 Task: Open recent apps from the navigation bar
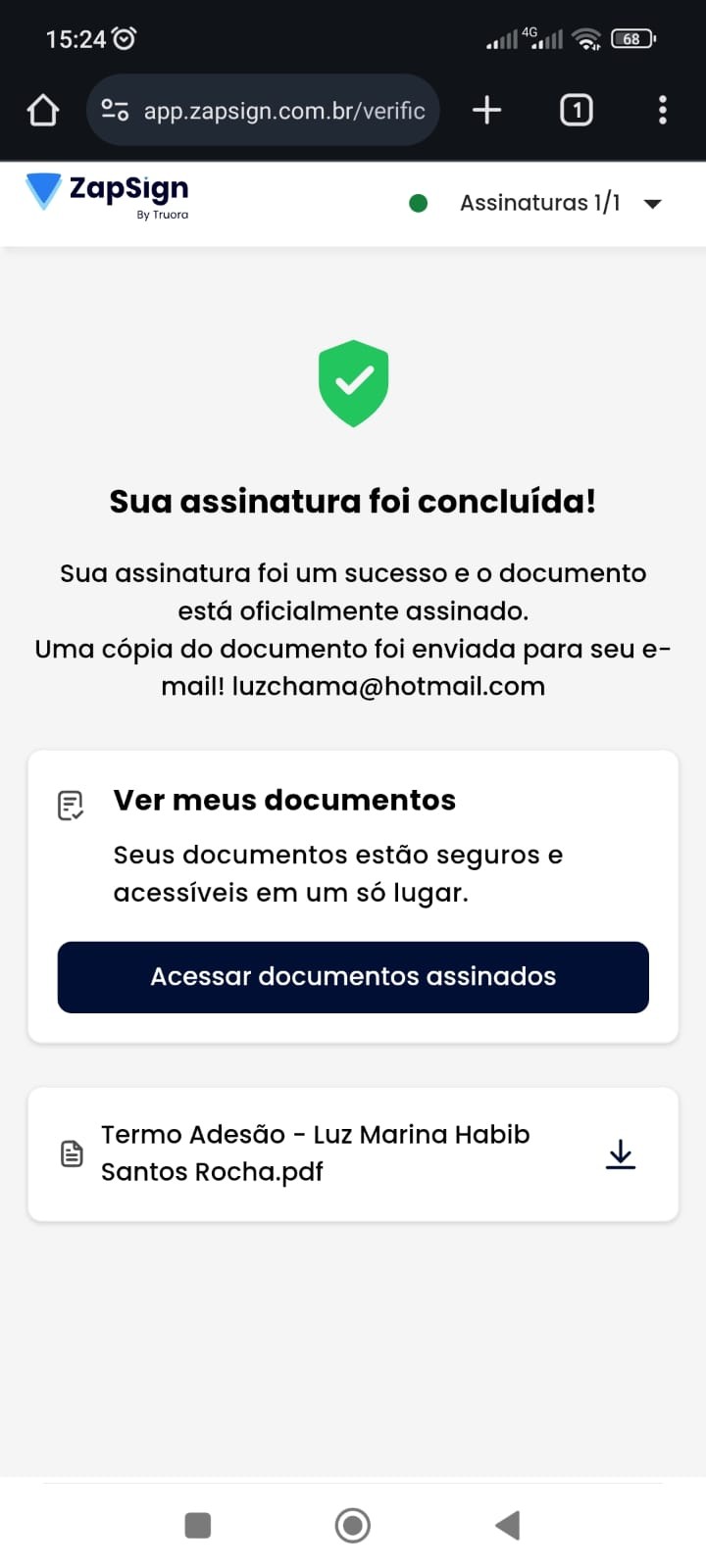click(198, 1525)
